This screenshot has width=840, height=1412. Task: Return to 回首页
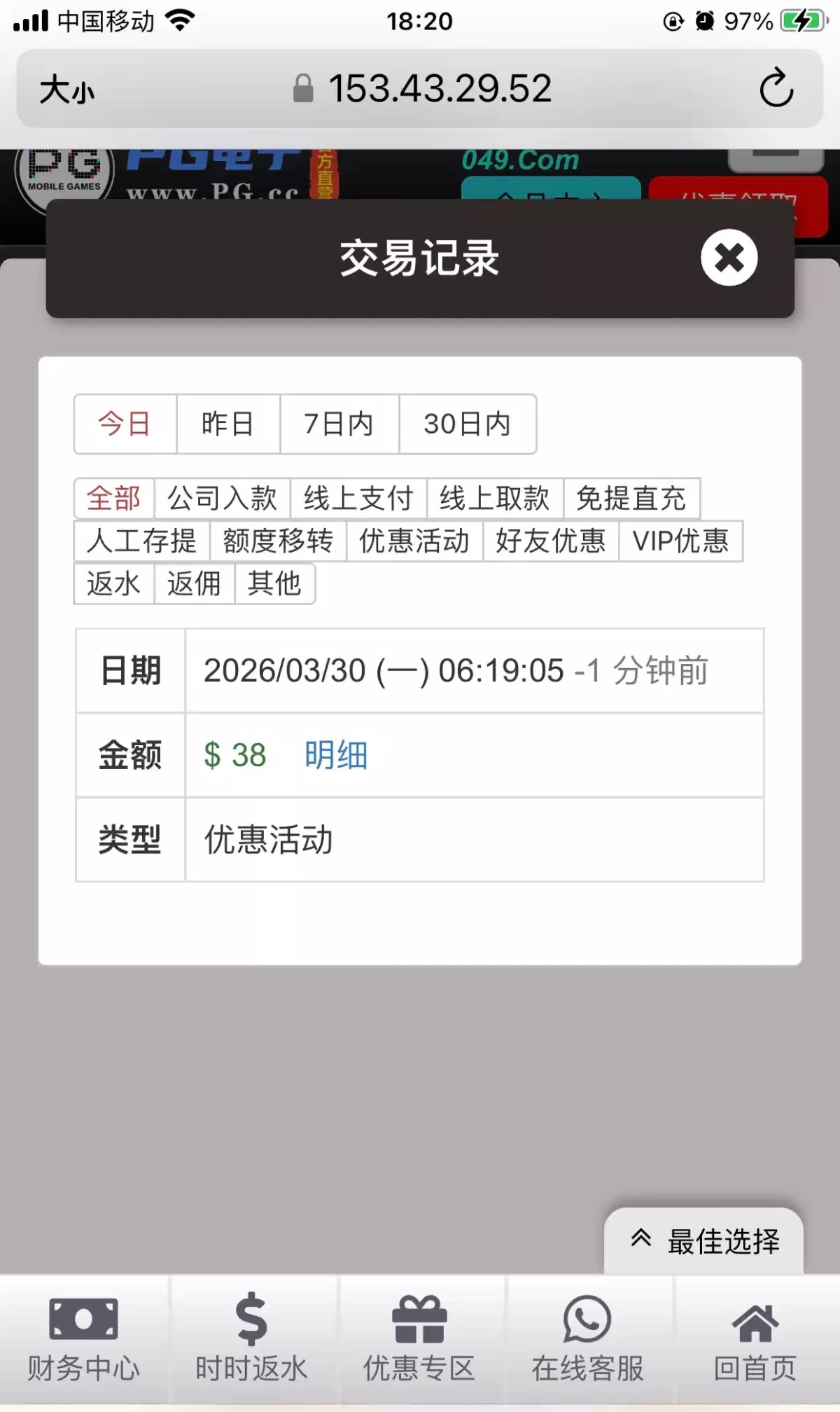coord(755,1339)
